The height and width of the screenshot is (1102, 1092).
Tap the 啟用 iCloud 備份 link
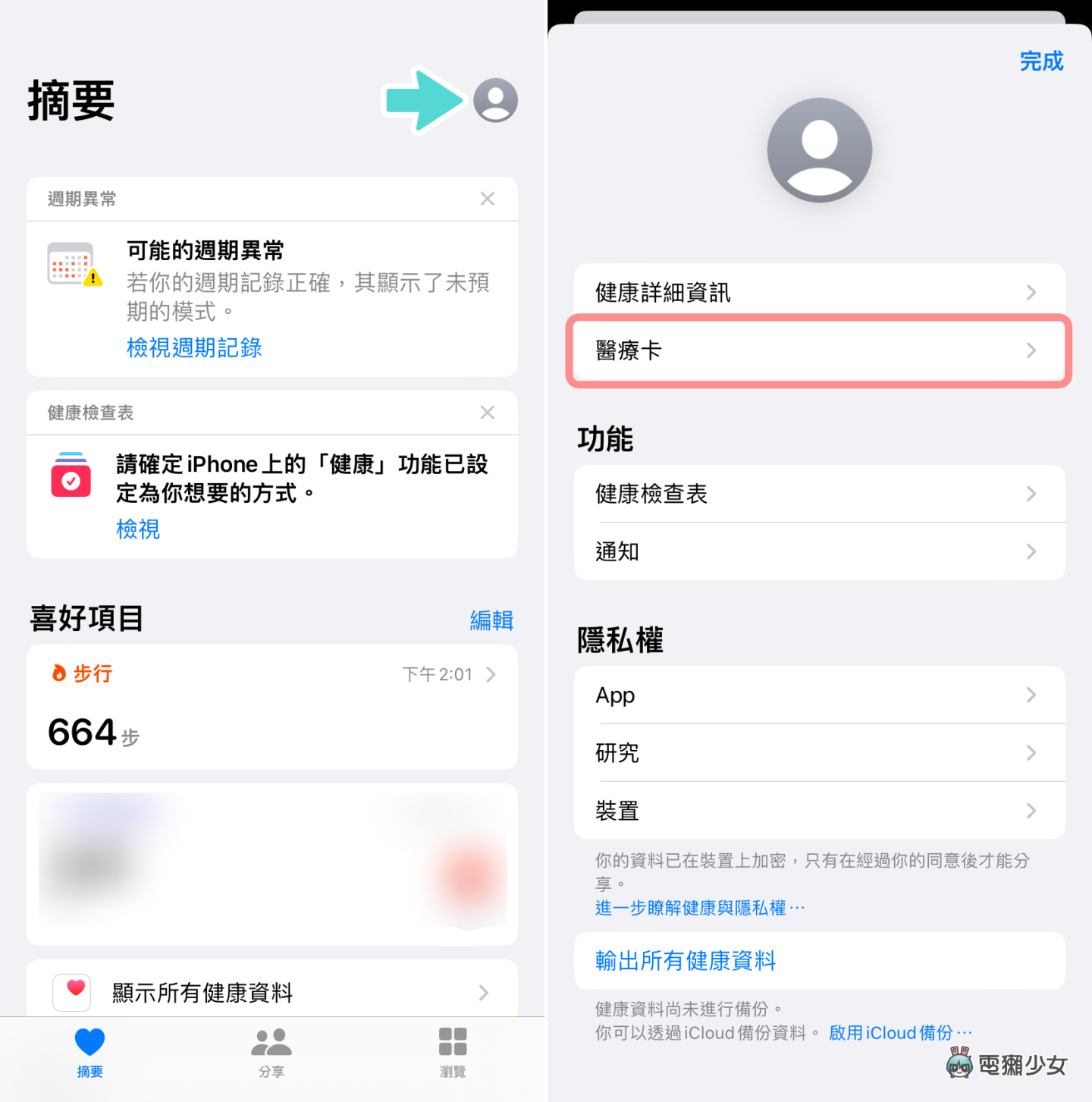[899, 1033]
